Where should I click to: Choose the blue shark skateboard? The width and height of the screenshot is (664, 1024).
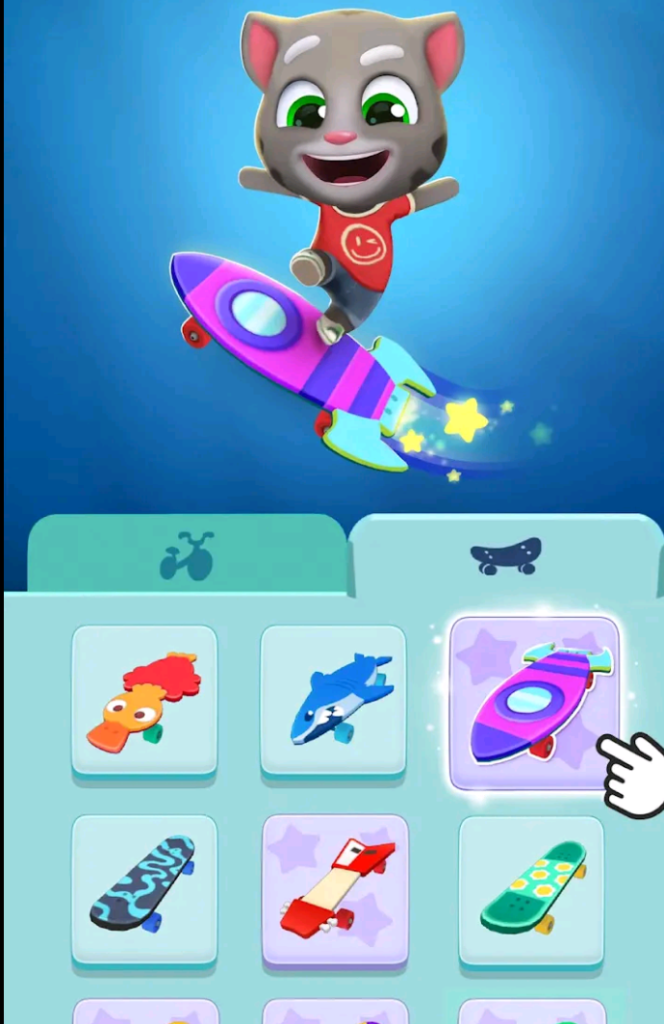333,701
